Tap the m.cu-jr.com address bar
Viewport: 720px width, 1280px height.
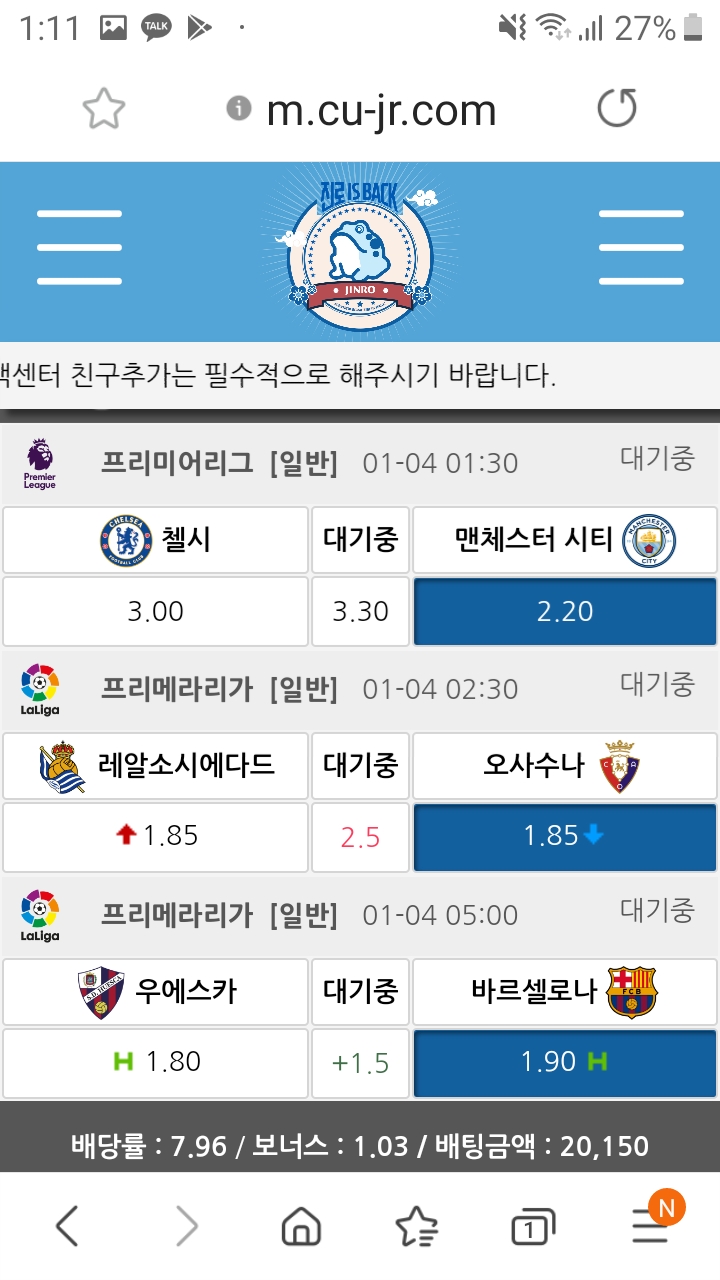[x=380, y=109]
